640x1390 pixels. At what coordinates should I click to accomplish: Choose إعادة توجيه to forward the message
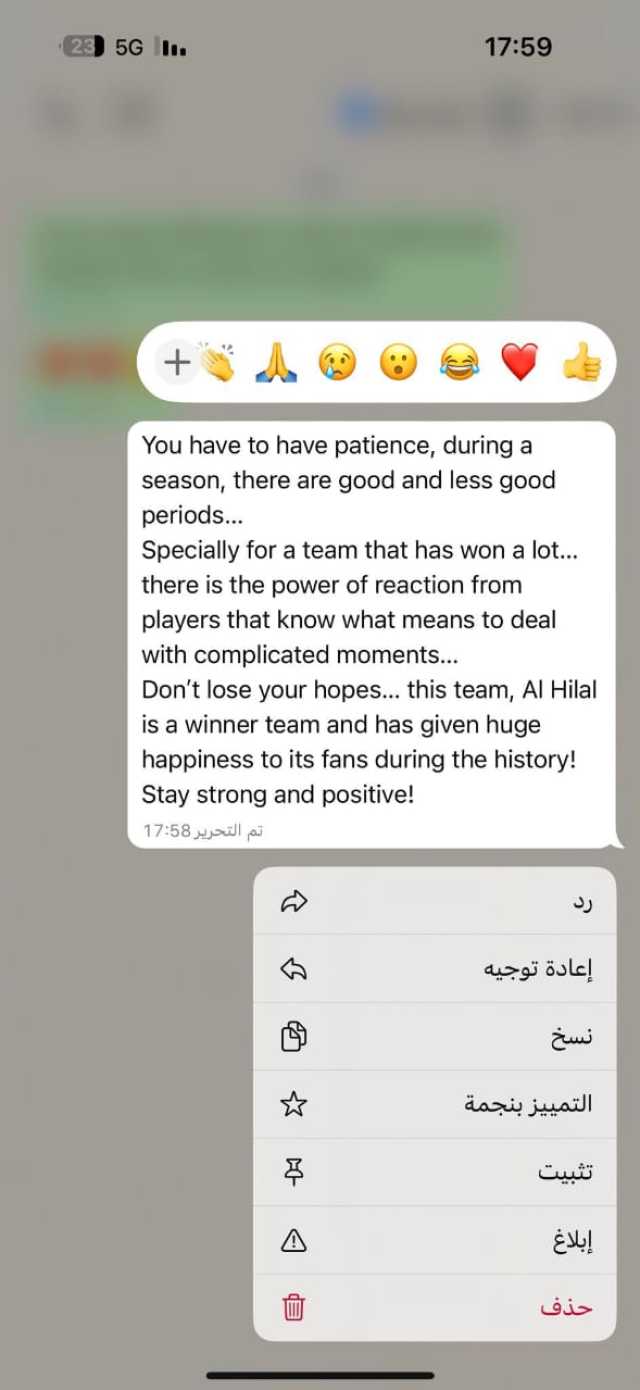pos(435,969)
